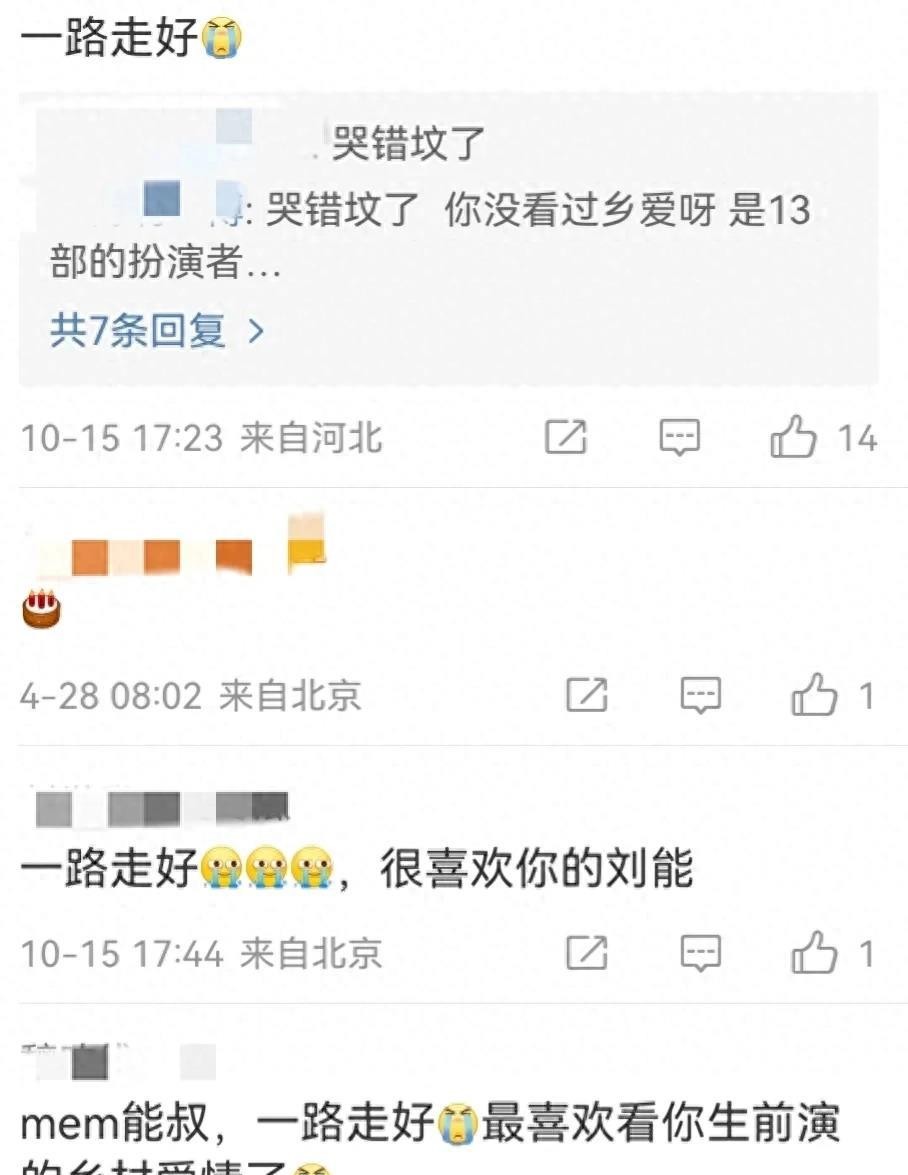Repost the cake emoji comment posted 4-28

click(587, 696)
